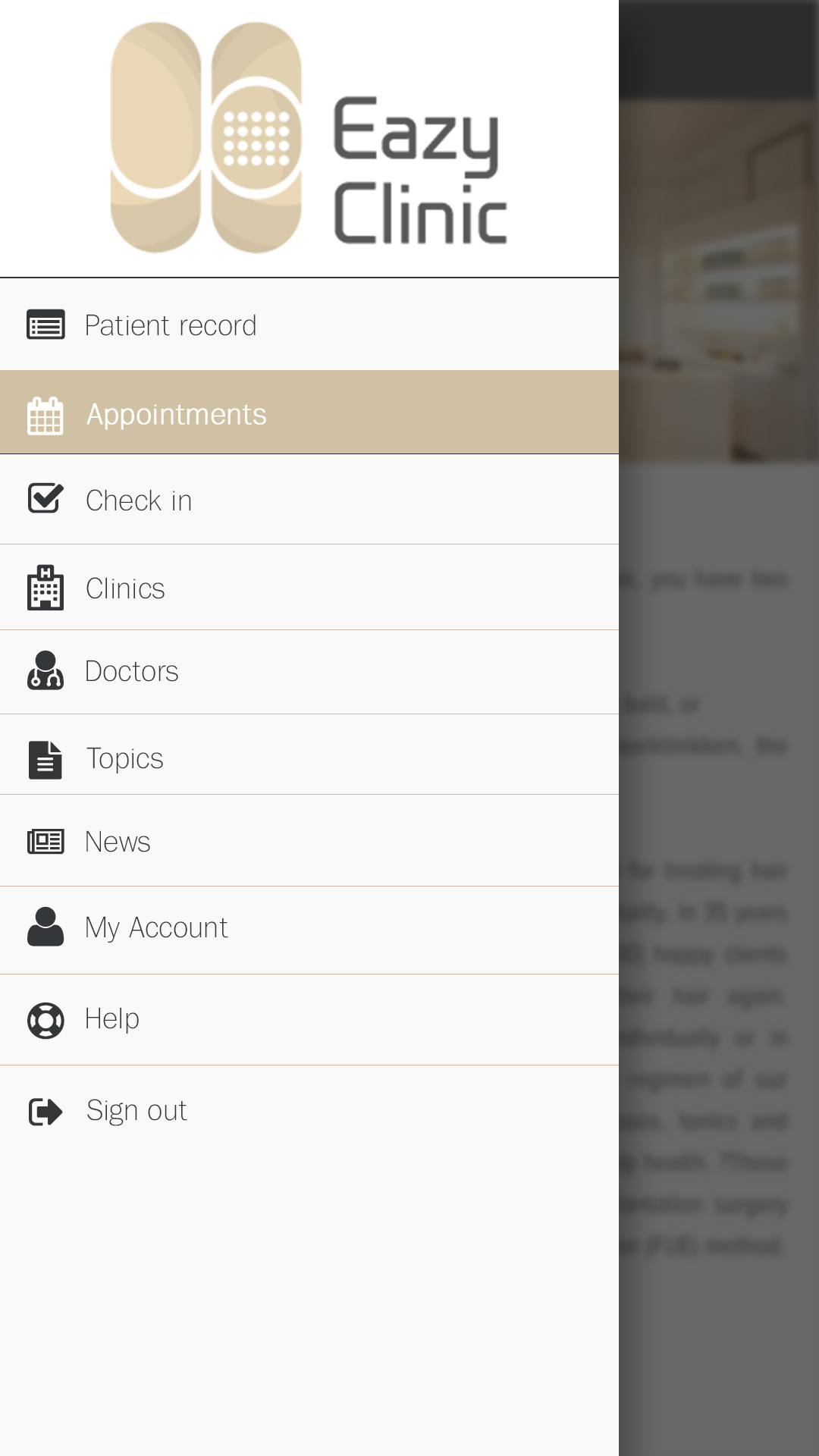View the Doctors section
Image resolution: width=819 pixels, height=1456 pixels.
coord(309,672)
